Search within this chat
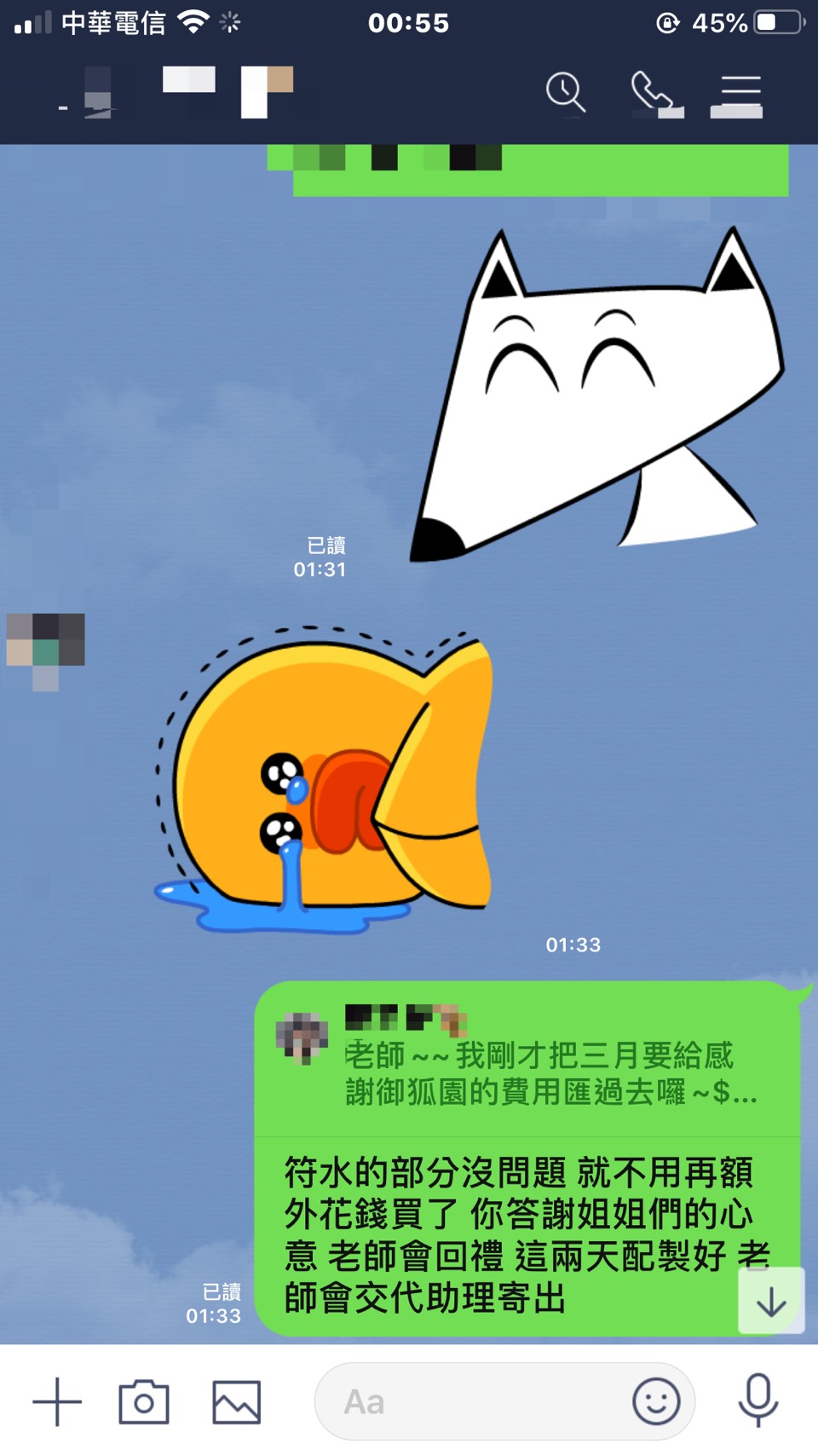 pos(565,91)
